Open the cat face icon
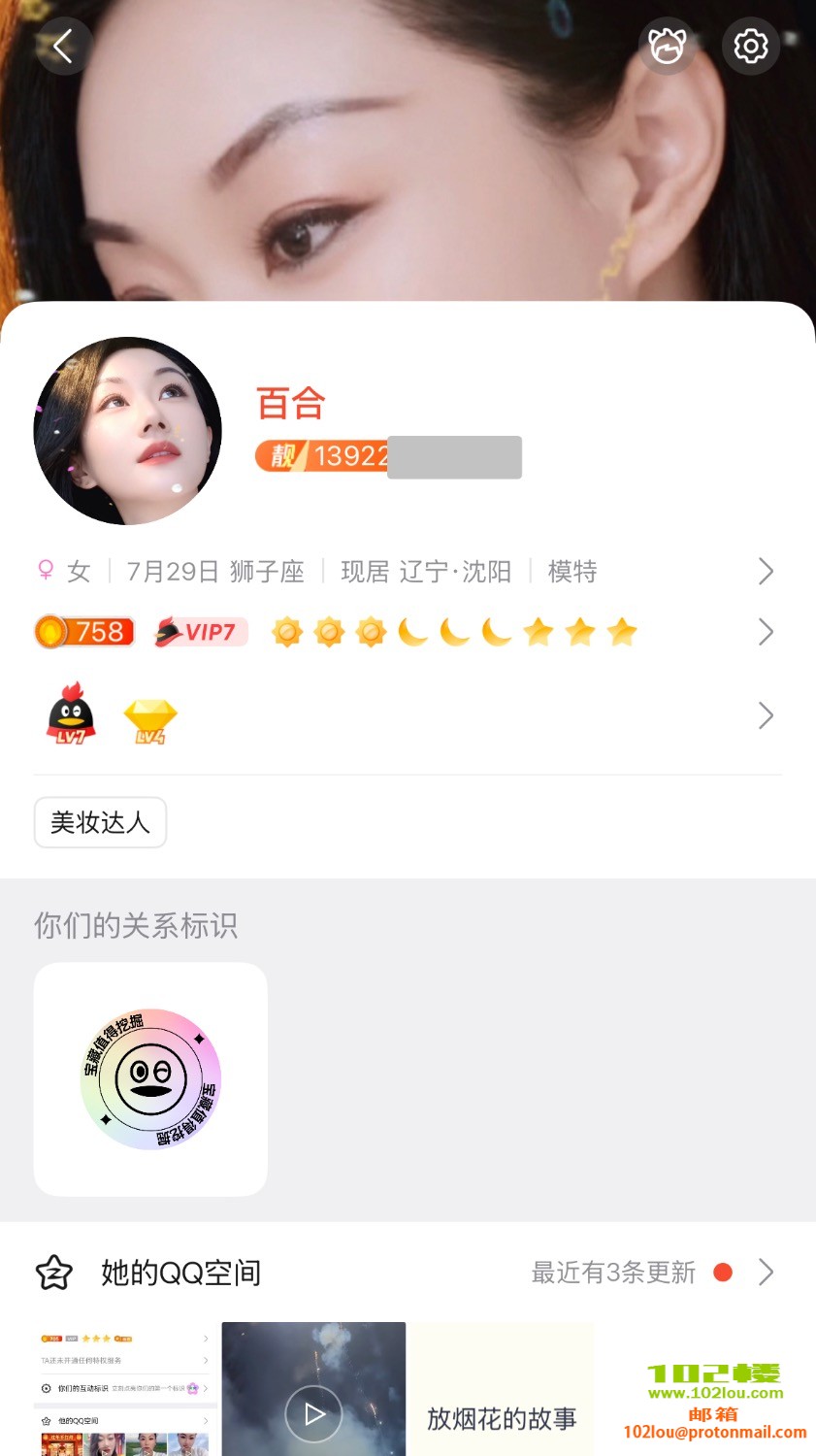The image size is (816, 1456). point(668,46)
